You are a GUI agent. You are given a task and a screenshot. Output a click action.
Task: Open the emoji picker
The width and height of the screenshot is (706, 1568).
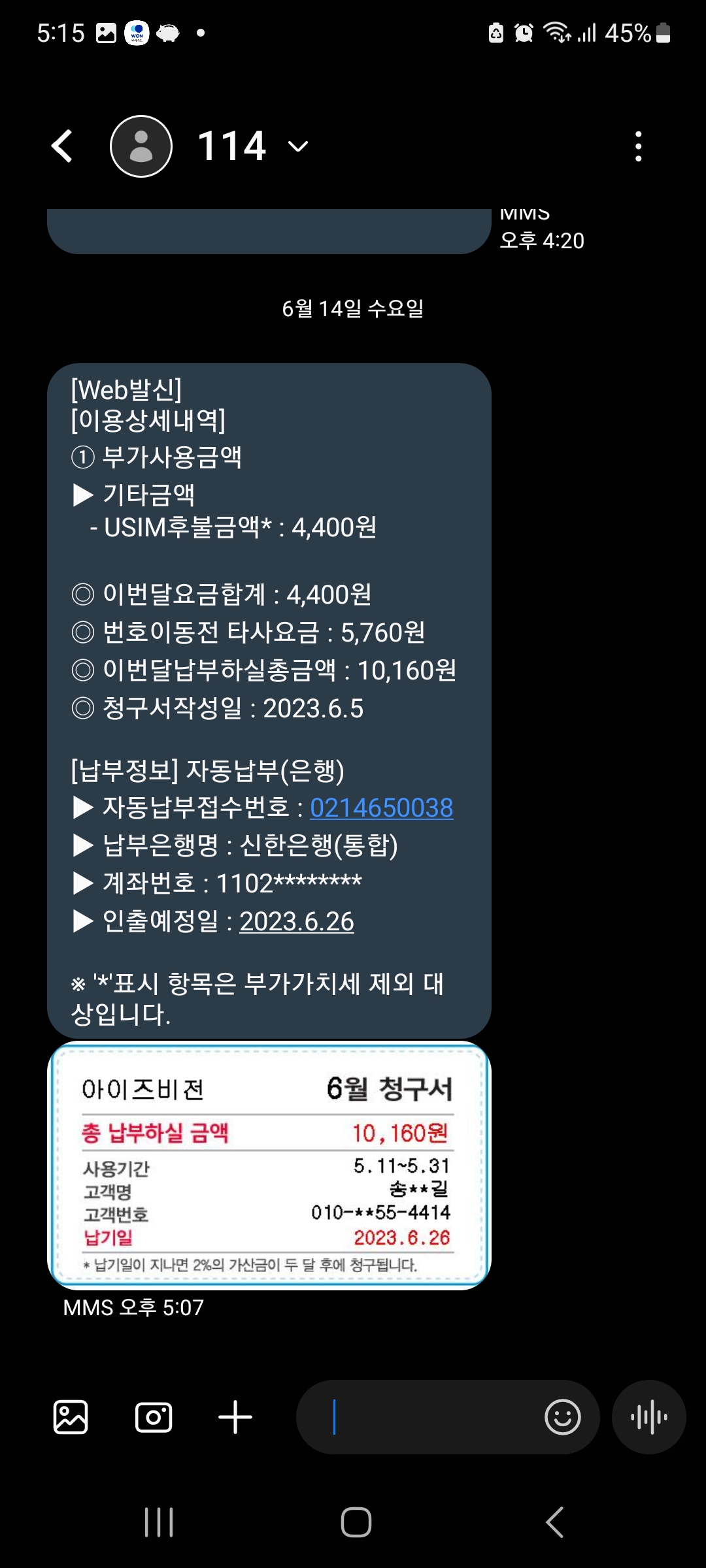click(562, 1417)
